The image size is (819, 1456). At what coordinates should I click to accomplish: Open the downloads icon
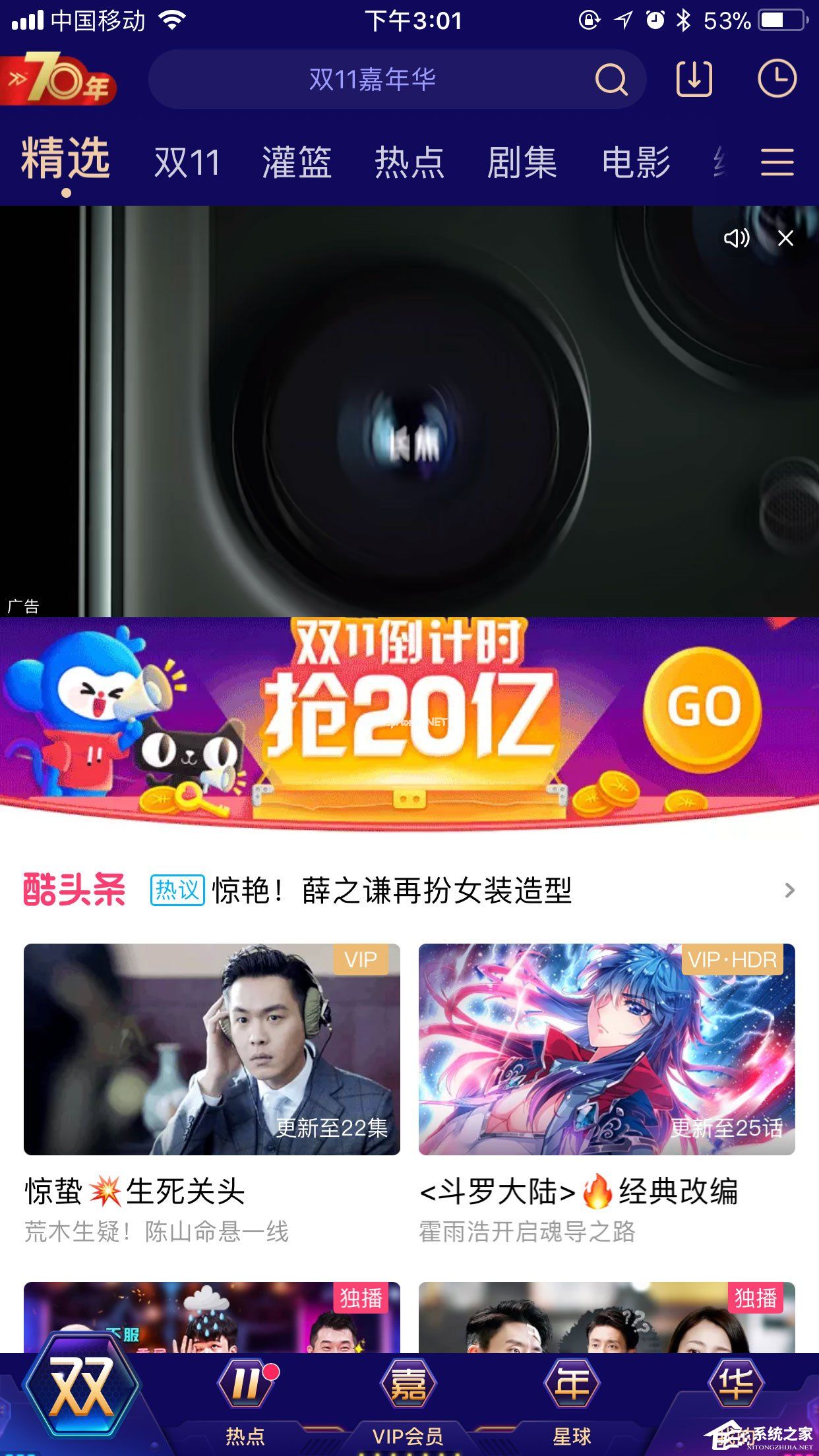point(694,80)
